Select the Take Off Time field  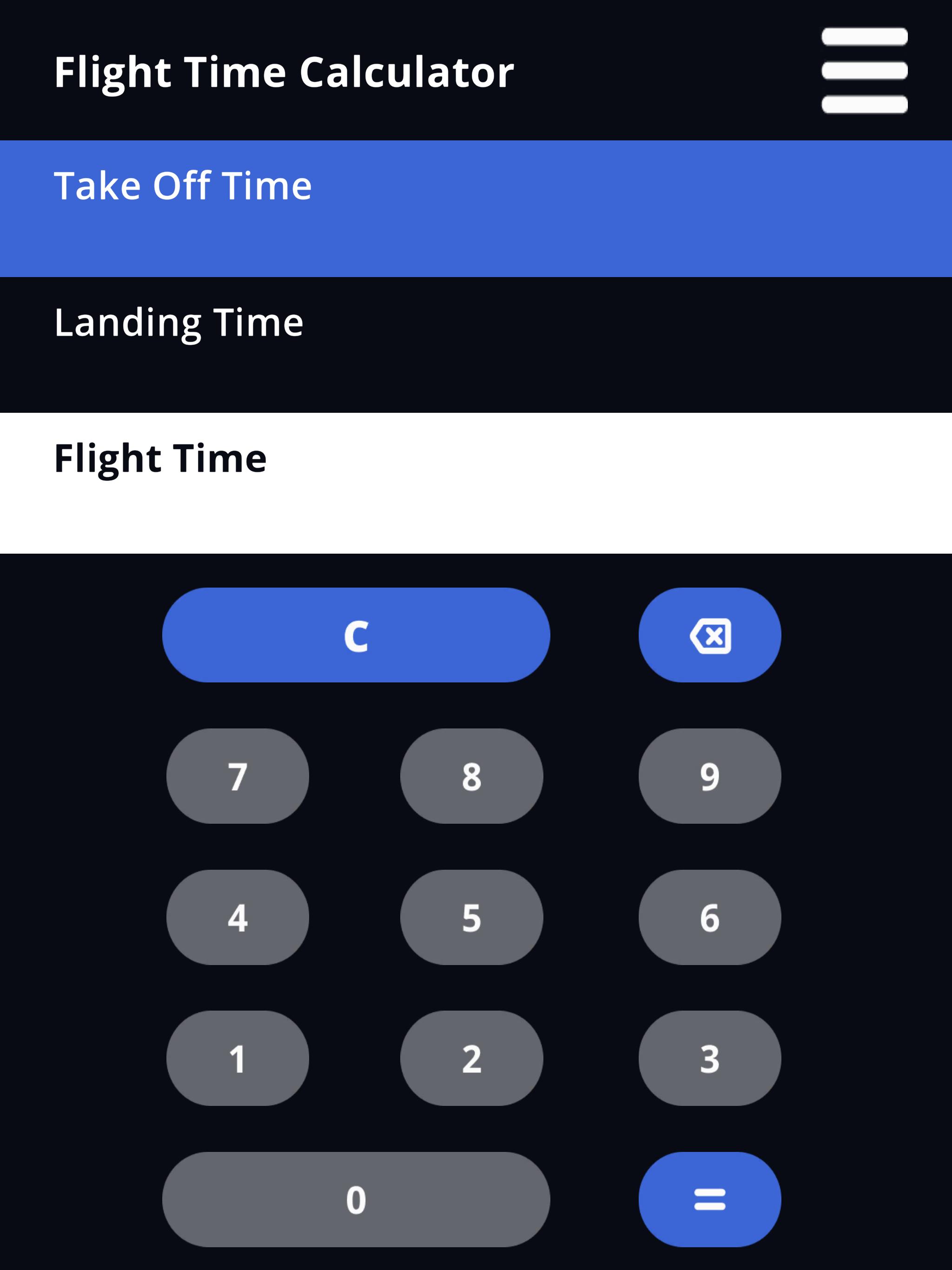point(476,208)
